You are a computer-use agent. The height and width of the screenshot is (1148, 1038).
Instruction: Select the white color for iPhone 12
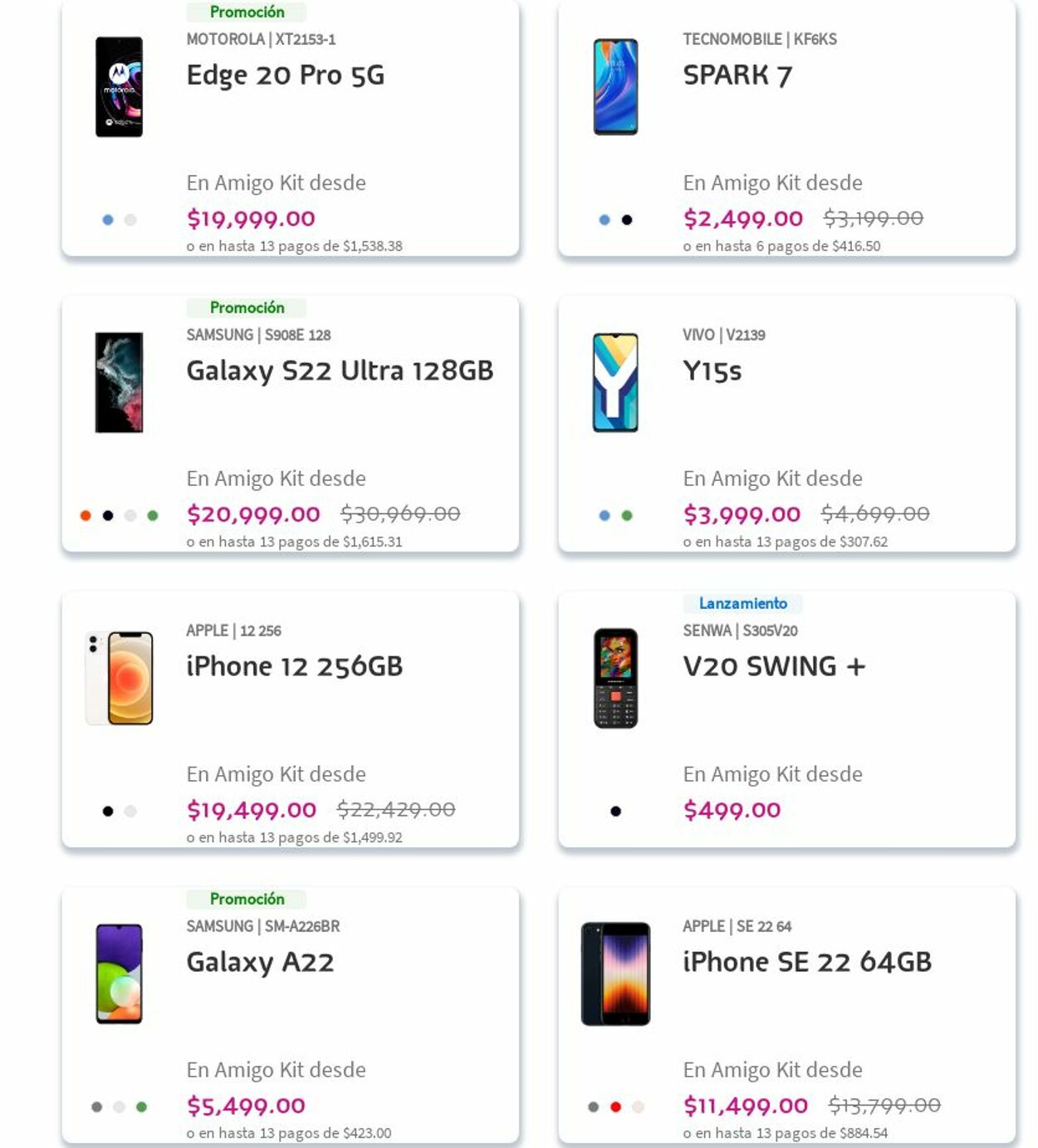click(130, 812)
